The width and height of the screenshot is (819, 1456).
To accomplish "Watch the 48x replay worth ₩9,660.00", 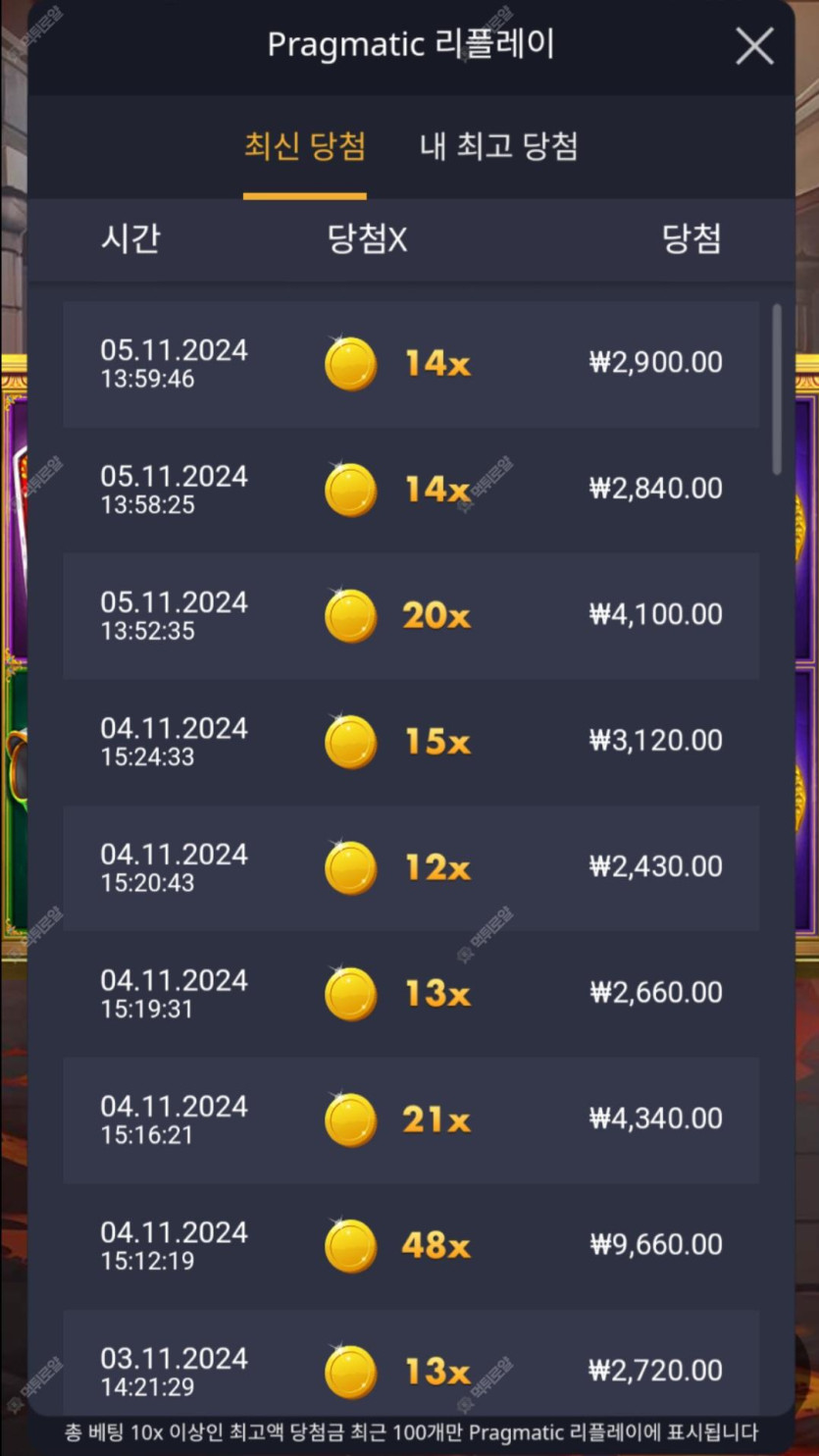I will click(410, 1246).
